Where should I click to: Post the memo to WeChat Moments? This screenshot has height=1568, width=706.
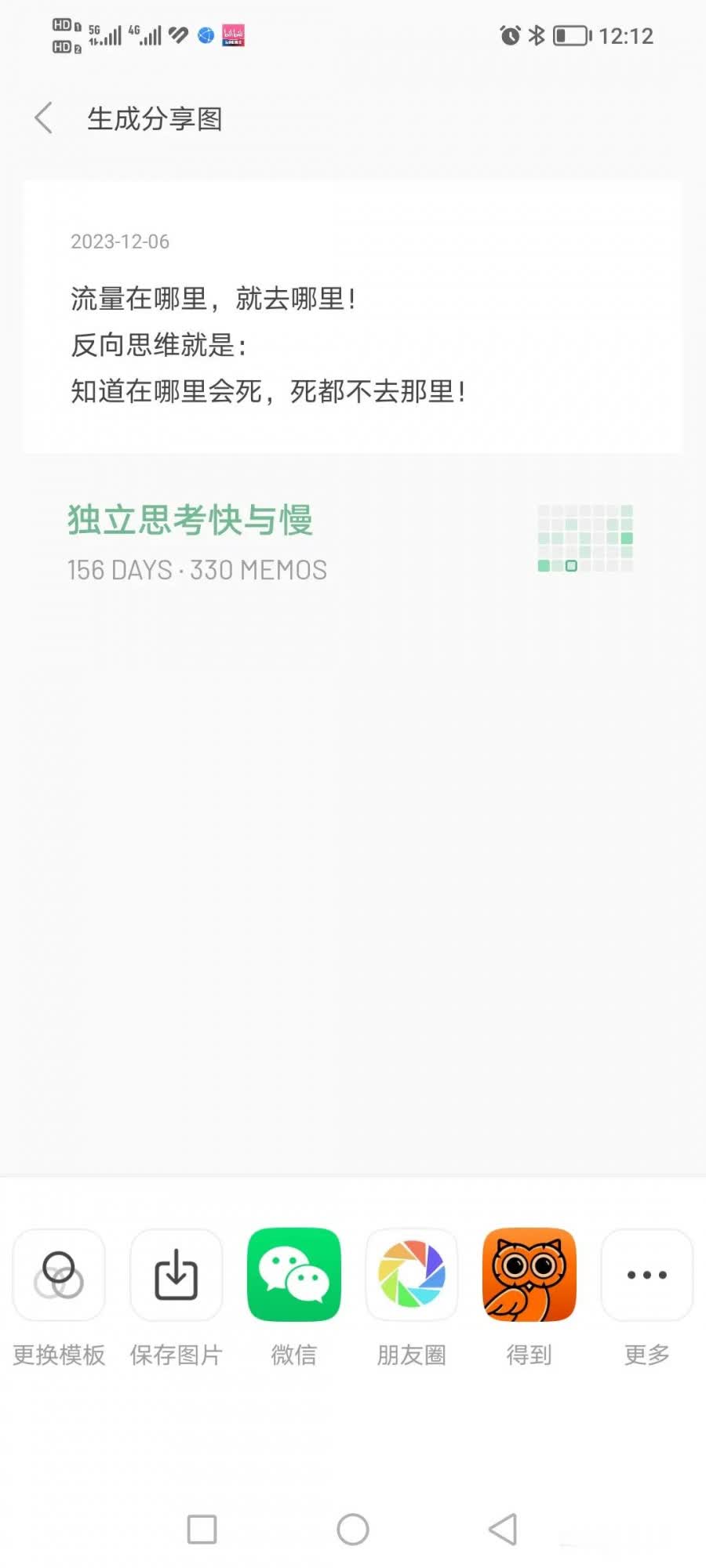412,1275
